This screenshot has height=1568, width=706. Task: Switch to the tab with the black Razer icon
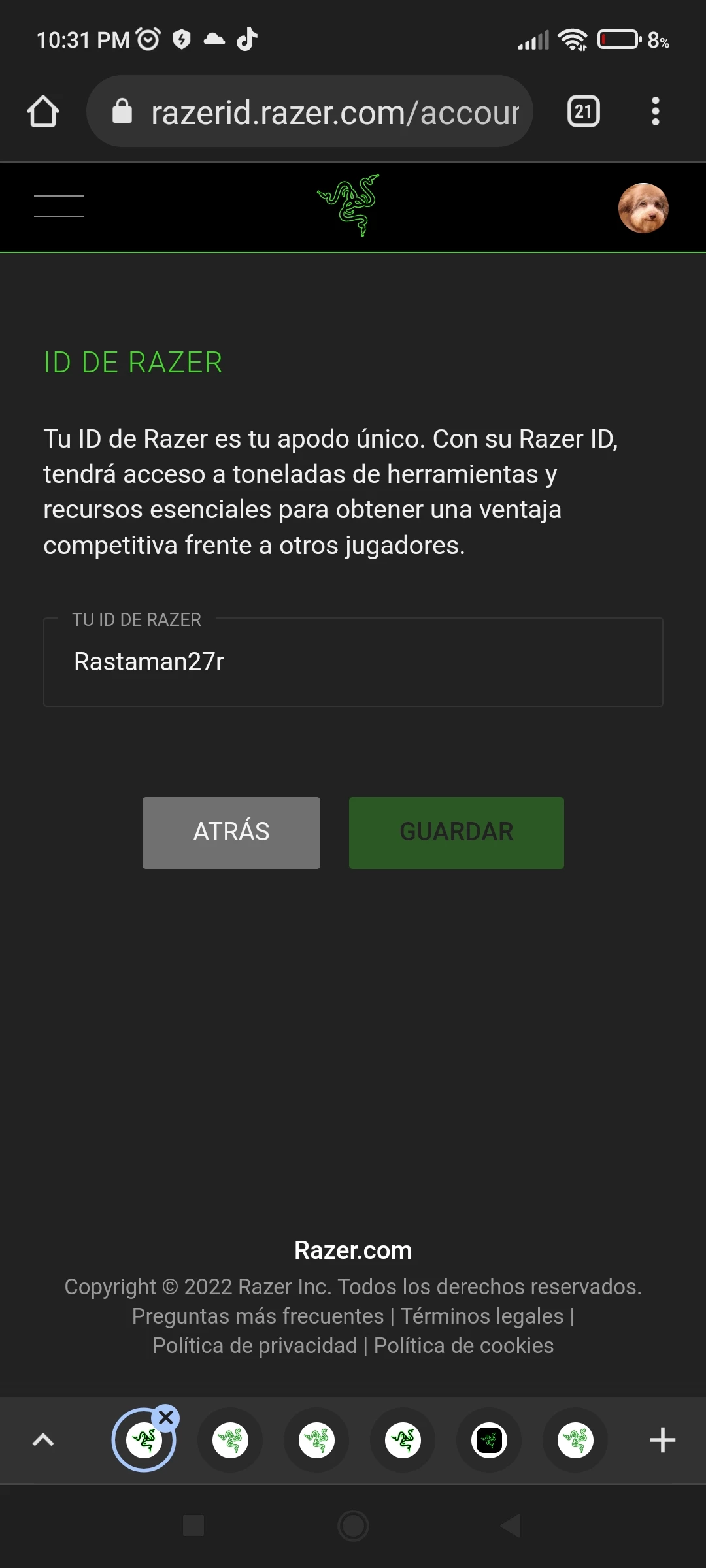pos(489,1440)
